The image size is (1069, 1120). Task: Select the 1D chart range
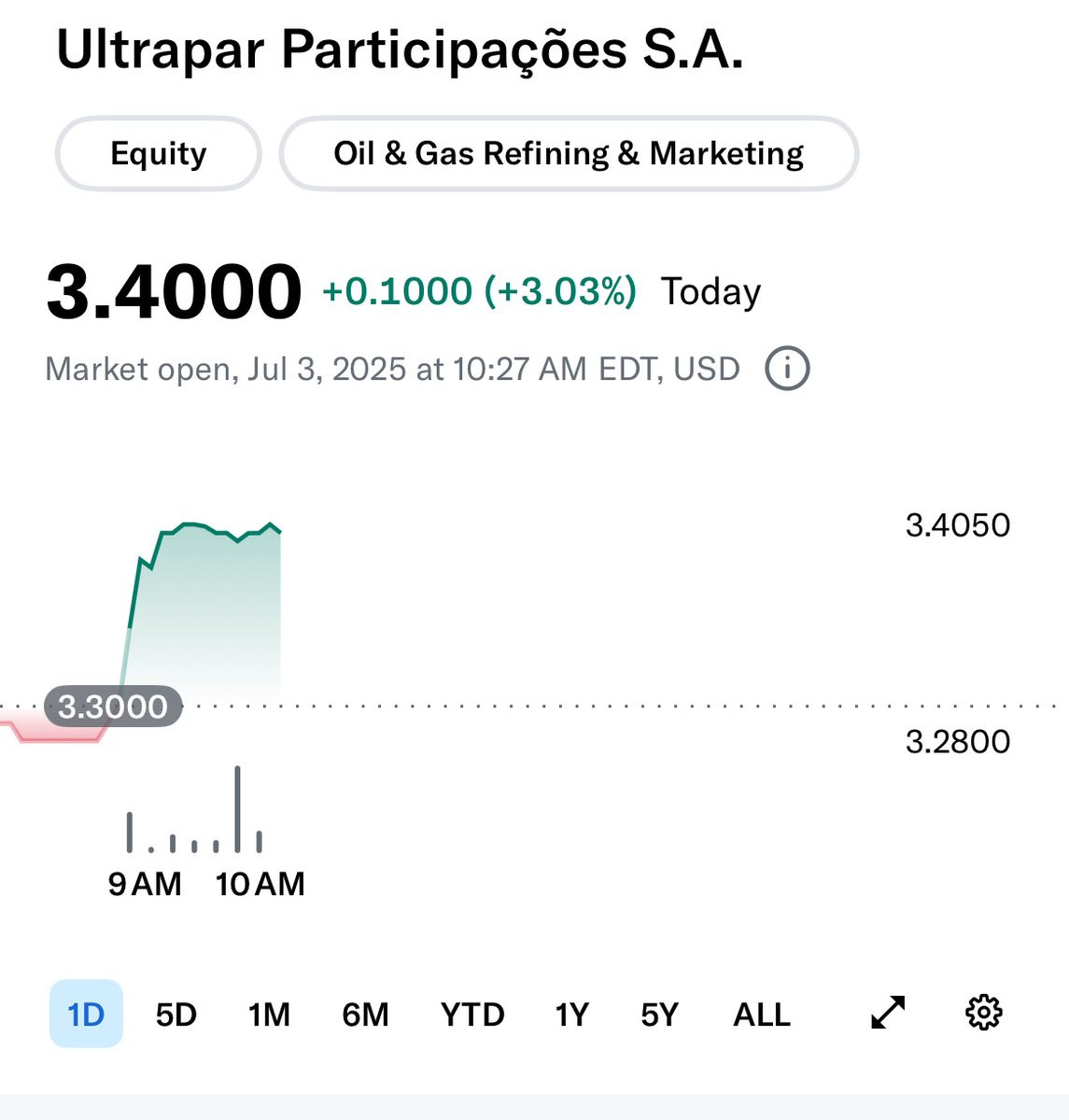point(86,1014)
